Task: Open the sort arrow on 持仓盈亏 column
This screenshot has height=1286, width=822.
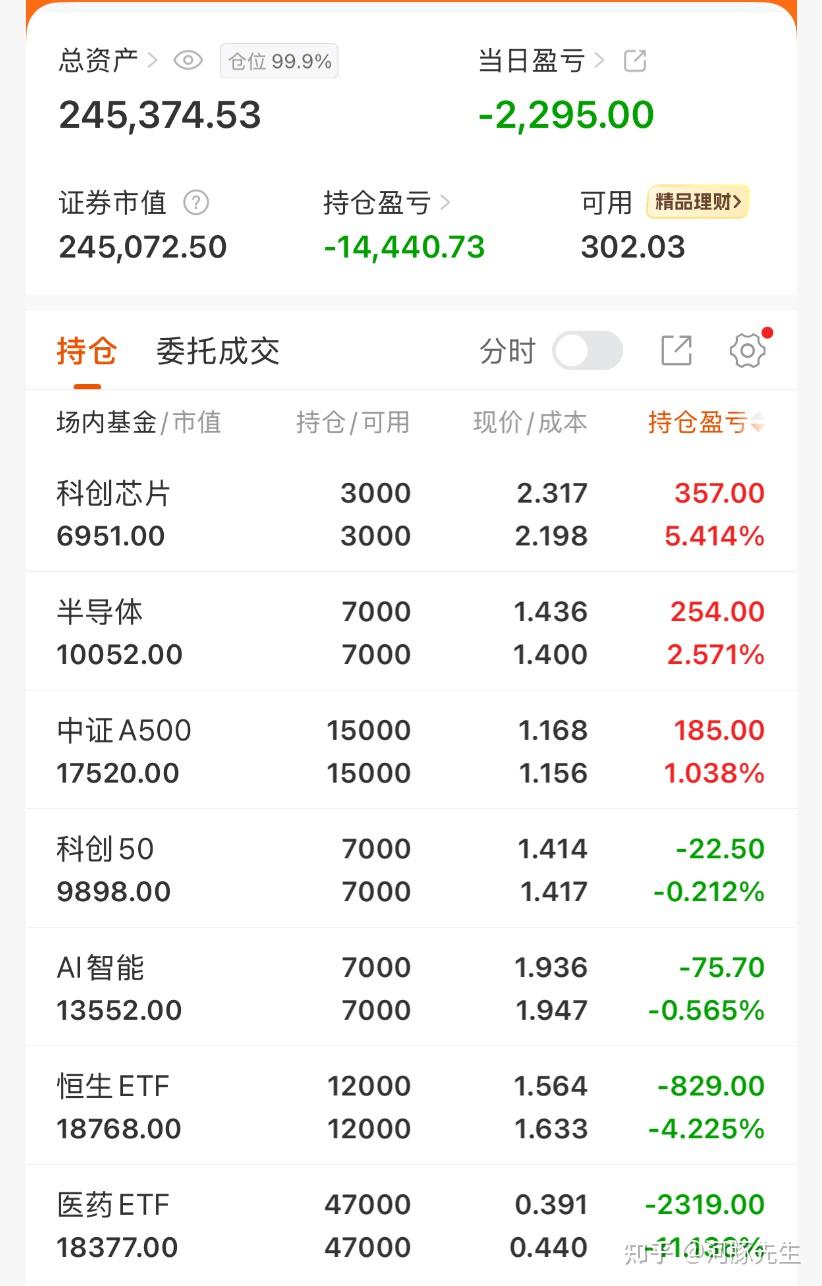Action: click(x=759, y=423)
